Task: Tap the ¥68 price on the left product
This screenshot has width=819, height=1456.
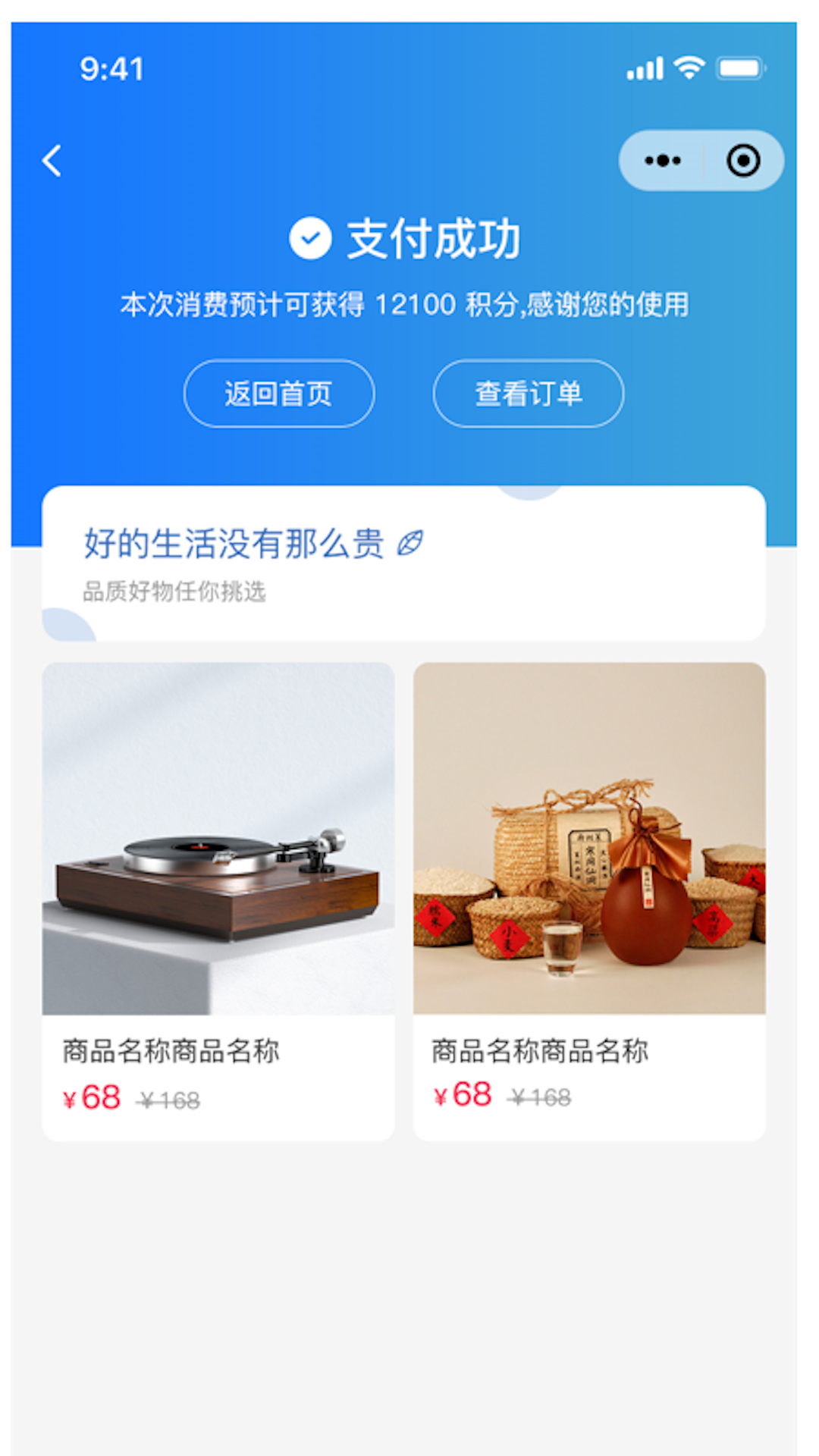Action: (x=90, y=1097)
